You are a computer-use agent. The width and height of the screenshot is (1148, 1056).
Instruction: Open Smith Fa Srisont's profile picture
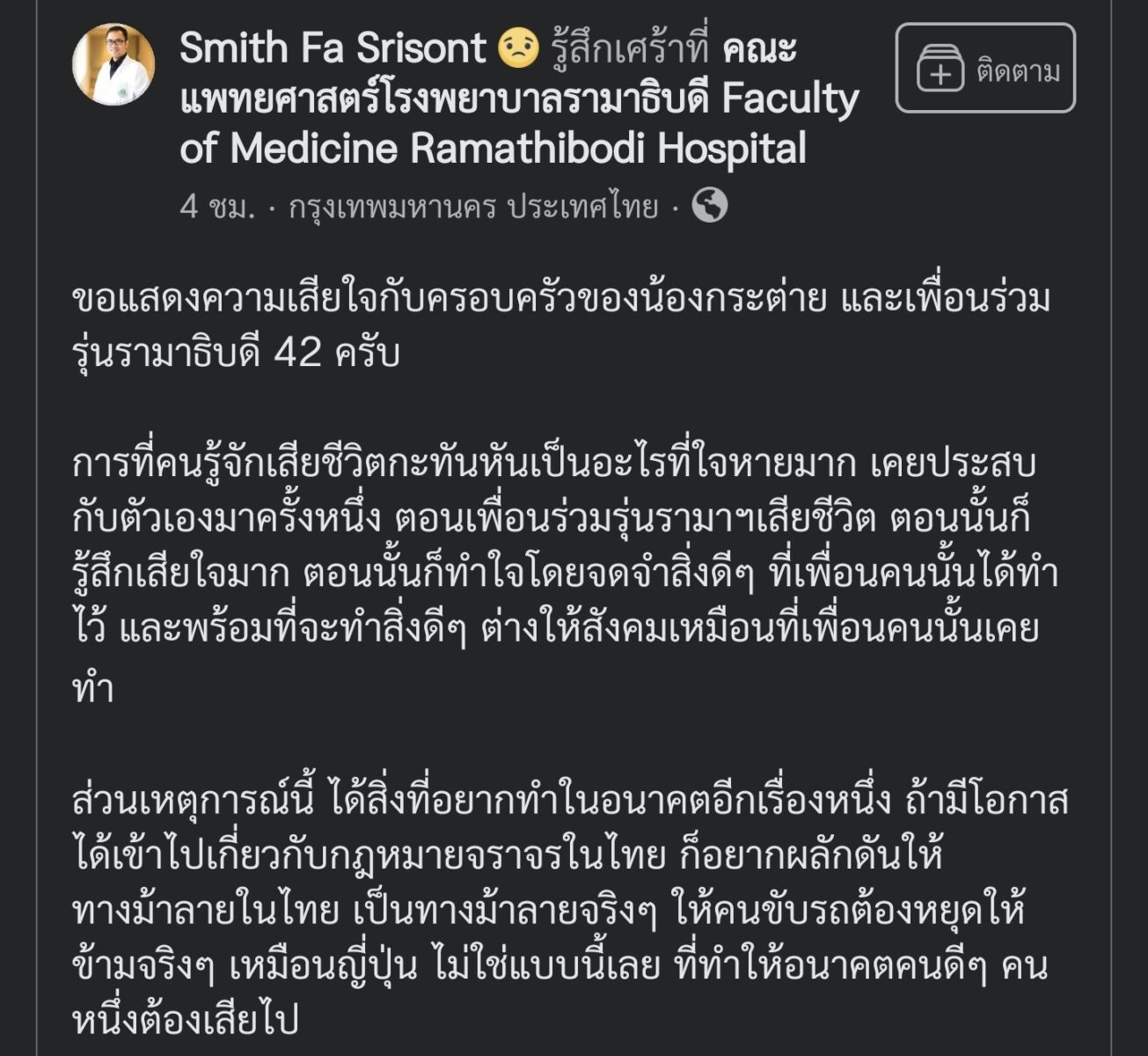coord(113,65)
